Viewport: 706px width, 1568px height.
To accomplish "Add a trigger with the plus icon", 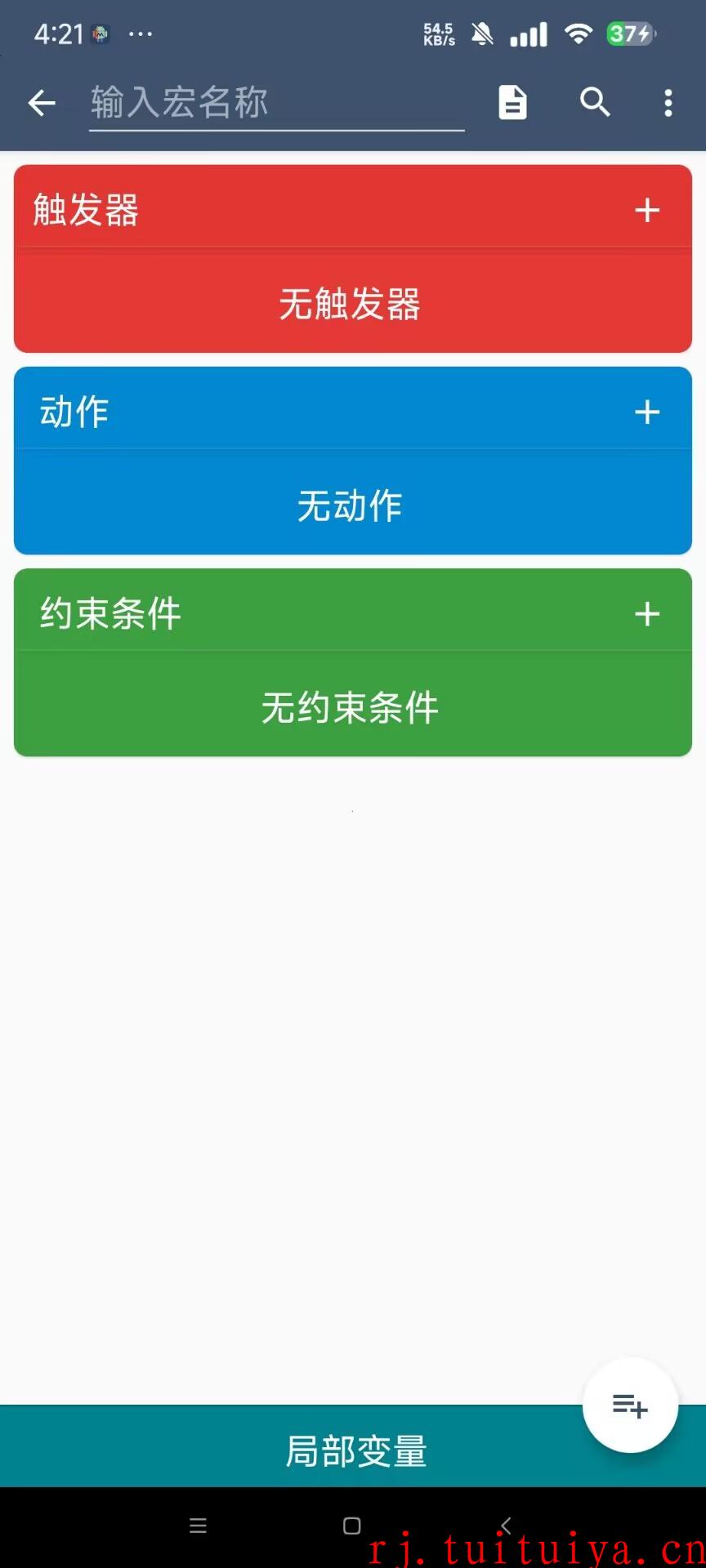I will click(647, 210).
